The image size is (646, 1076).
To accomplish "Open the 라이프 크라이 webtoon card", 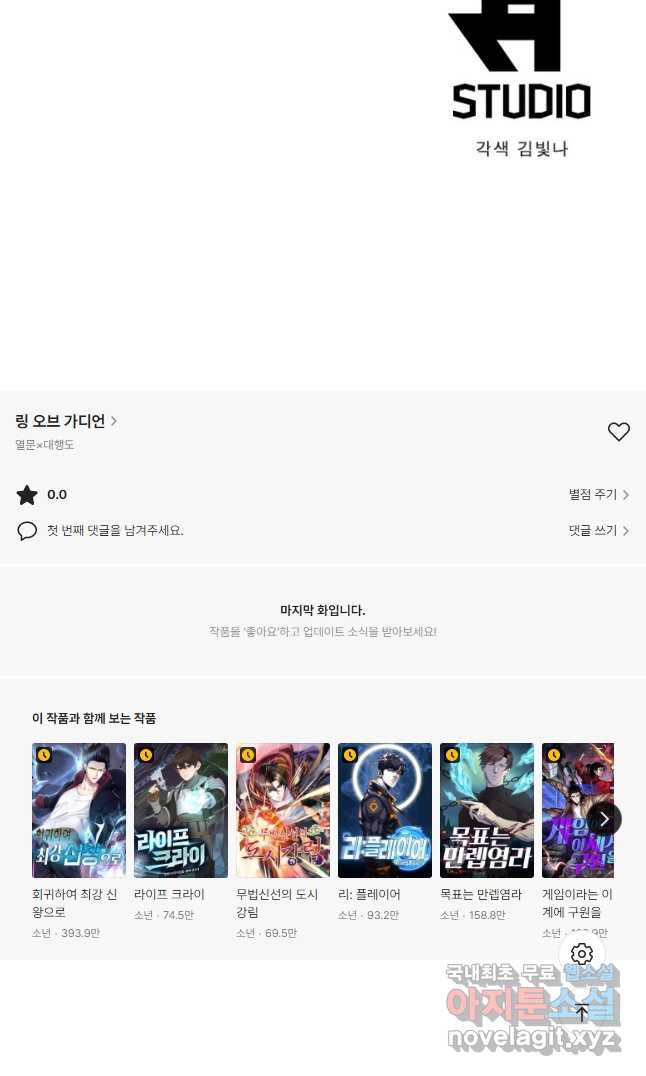I will [x=181, y=811].
